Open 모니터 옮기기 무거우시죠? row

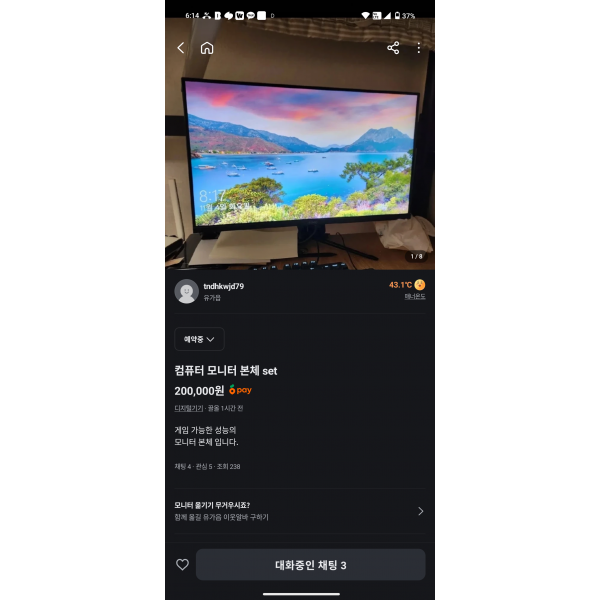[x=299, y=511]
